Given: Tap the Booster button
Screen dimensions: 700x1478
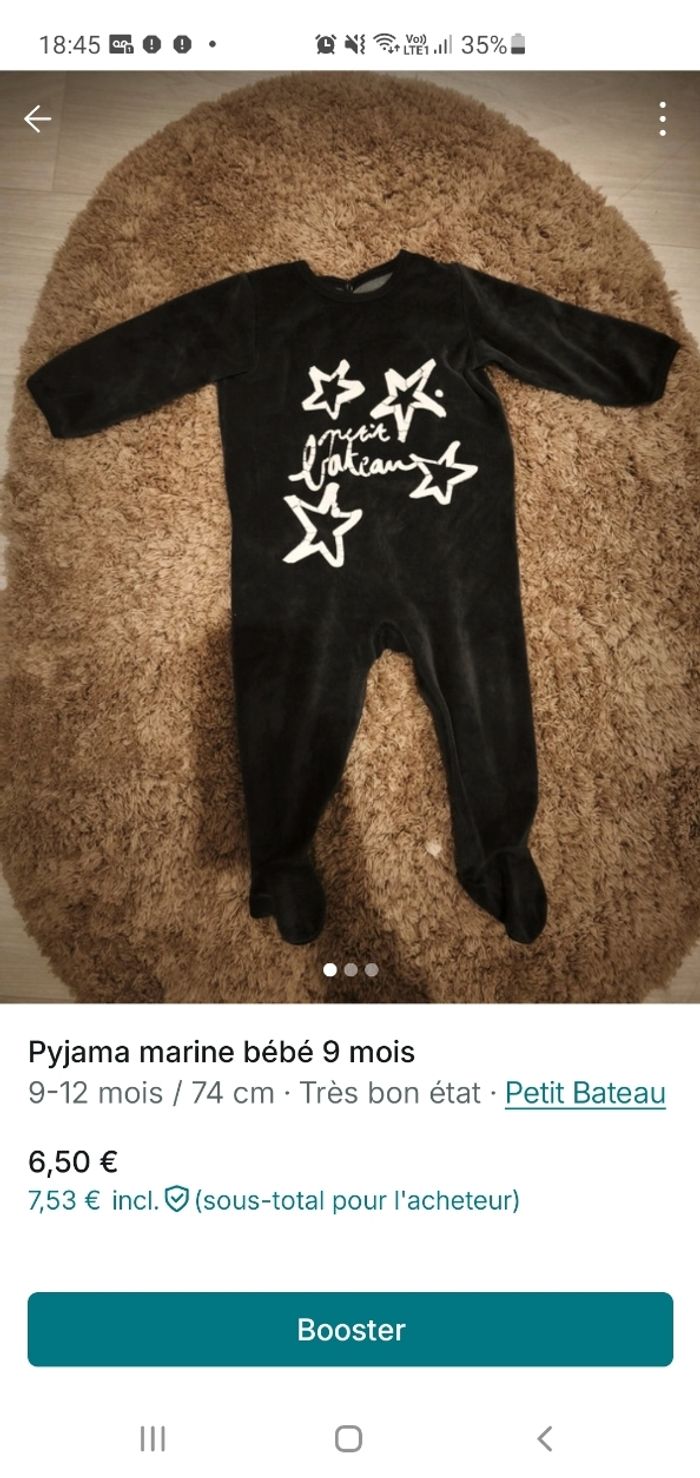Looking at the screenshot, I should [x=350, y=1329].
